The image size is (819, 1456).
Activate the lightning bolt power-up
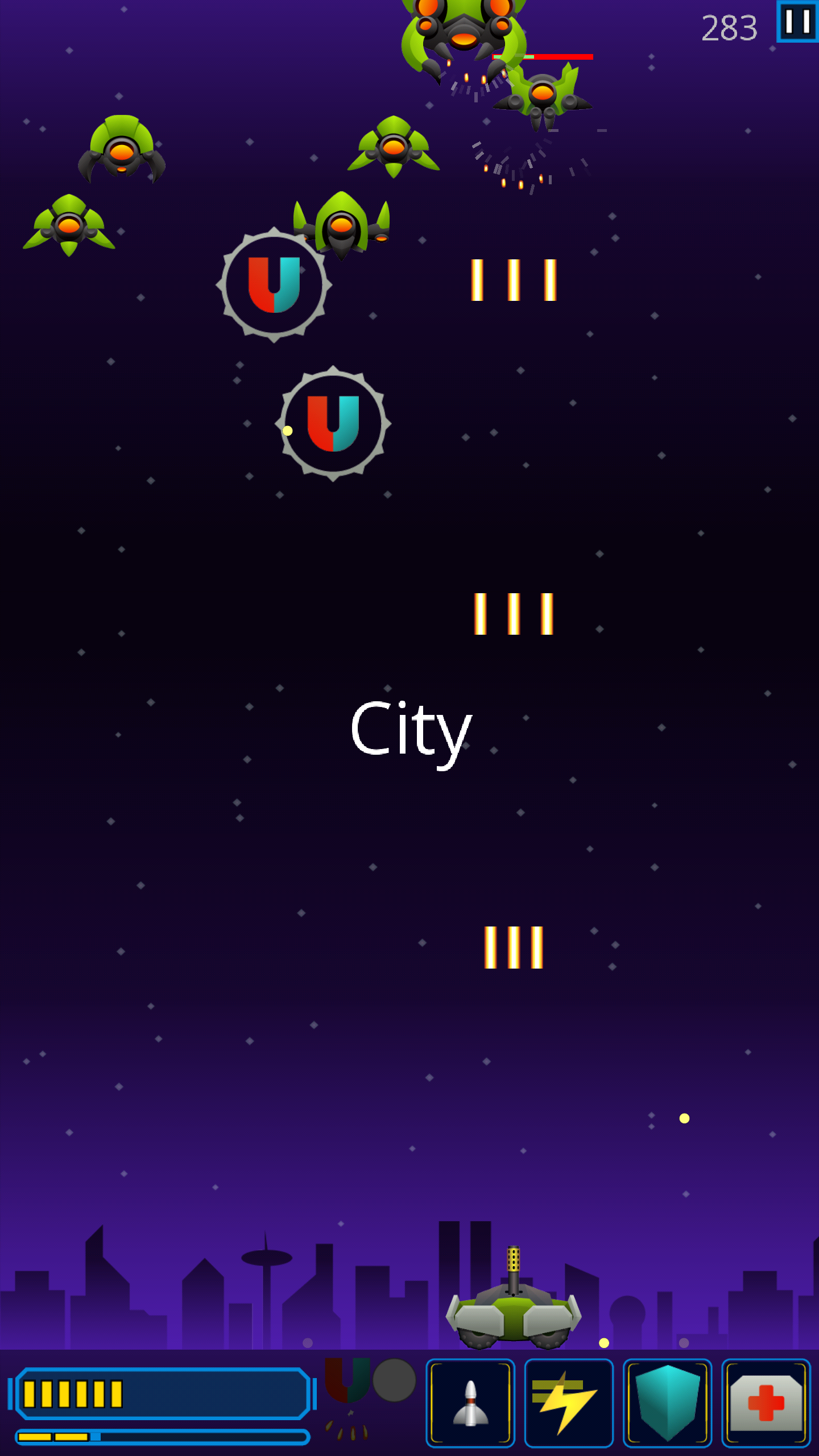[569, 1403]
